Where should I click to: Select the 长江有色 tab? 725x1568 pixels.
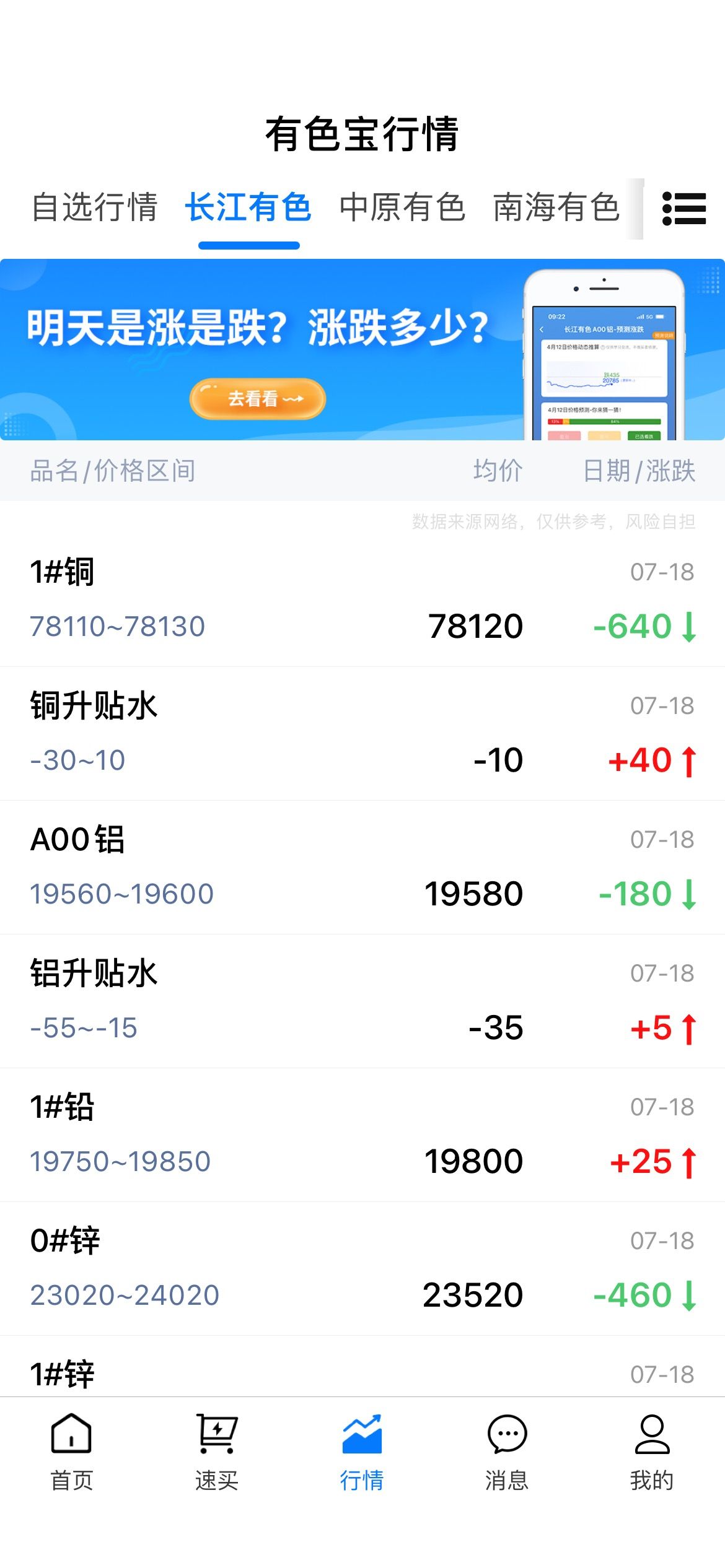248,207
